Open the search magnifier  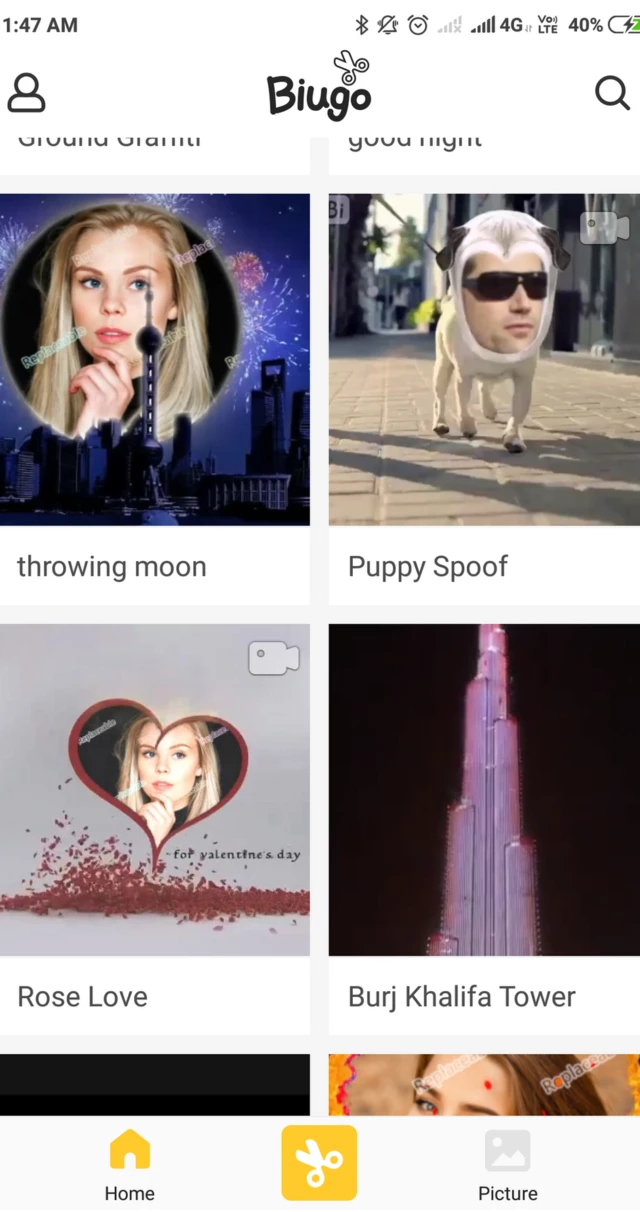pyautogui.click(x=612, y=93)
